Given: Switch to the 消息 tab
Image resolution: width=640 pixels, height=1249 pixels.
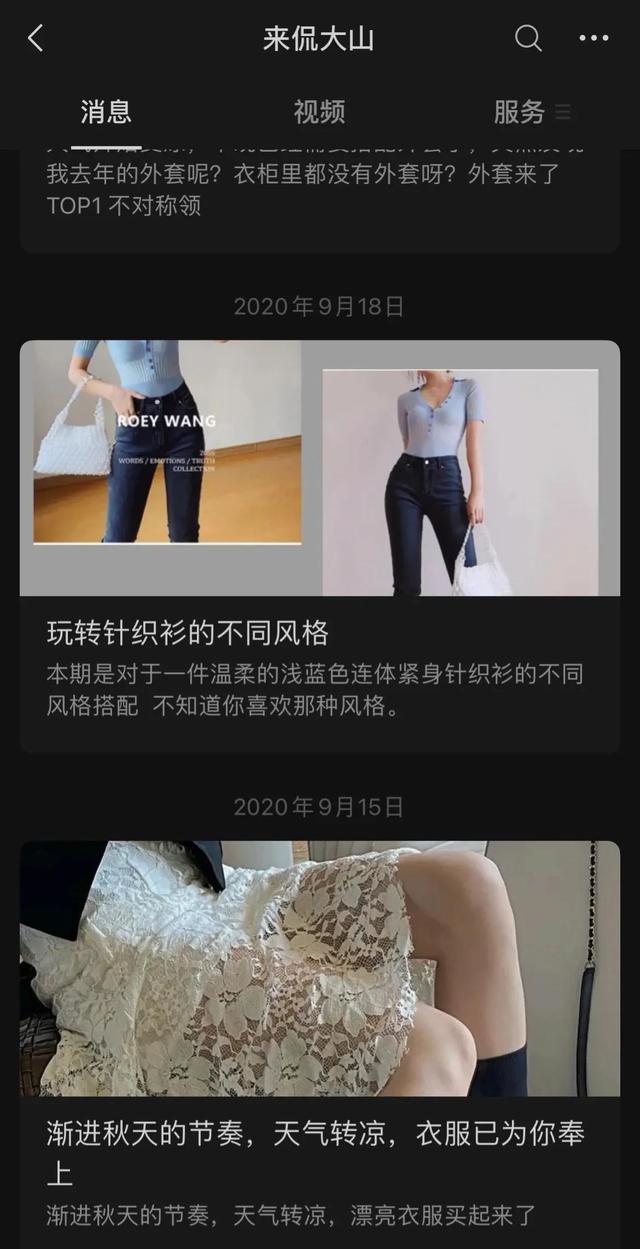Looking at the screenshot, I should (105, 112).
